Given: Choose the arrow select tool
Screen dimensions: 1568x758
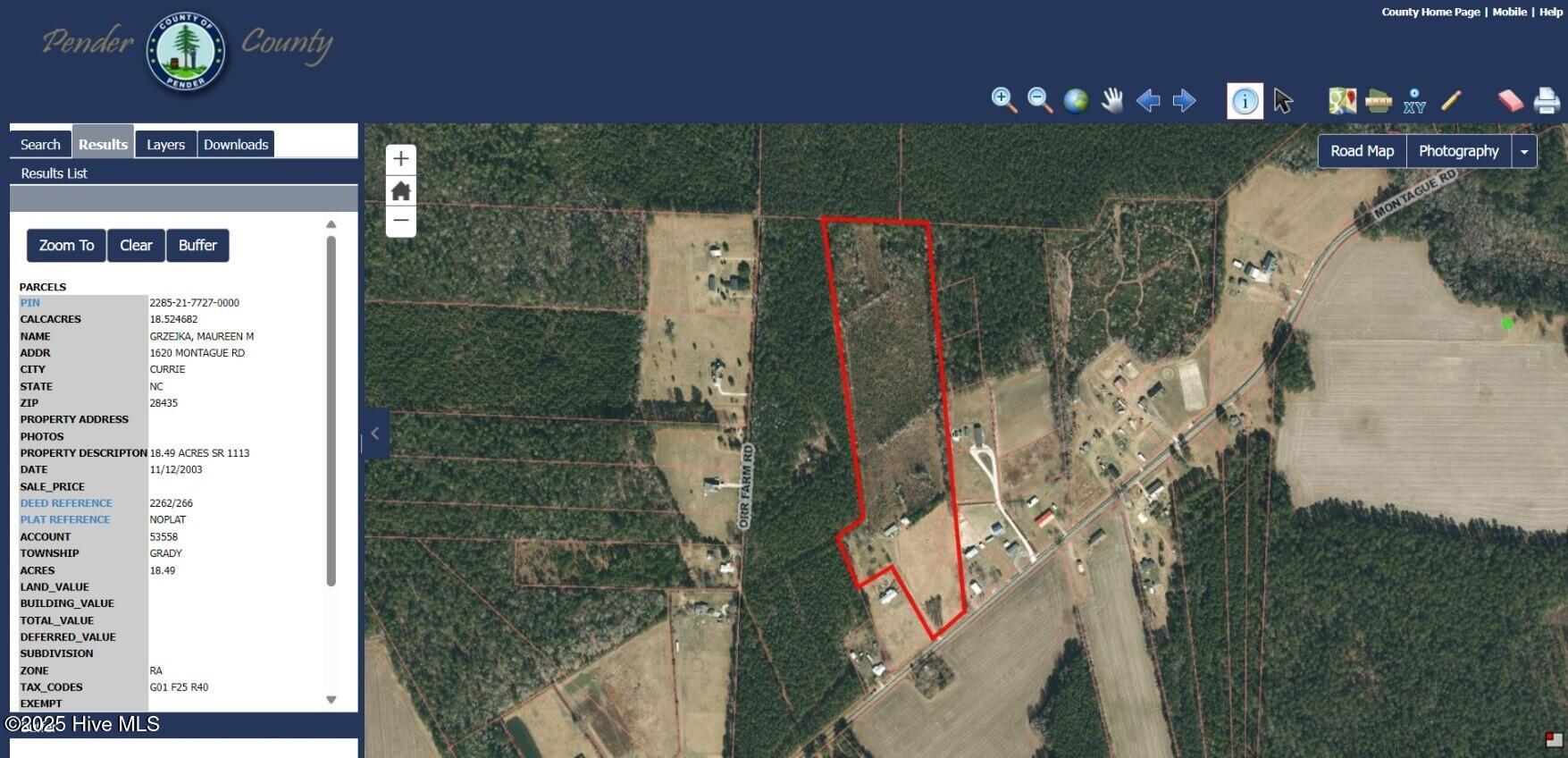Looking at the screenshot, I should [x=1283, y=101].
